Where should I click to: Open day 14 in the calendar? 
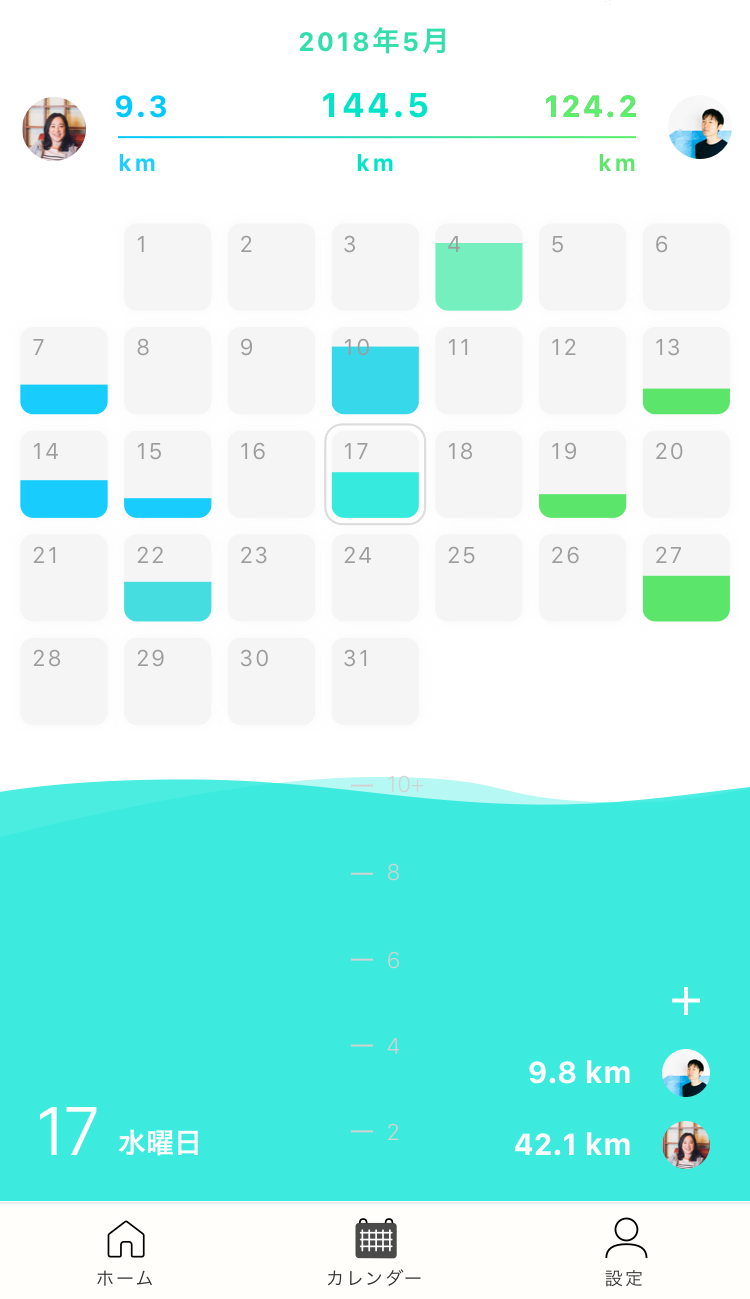(64, 474)
